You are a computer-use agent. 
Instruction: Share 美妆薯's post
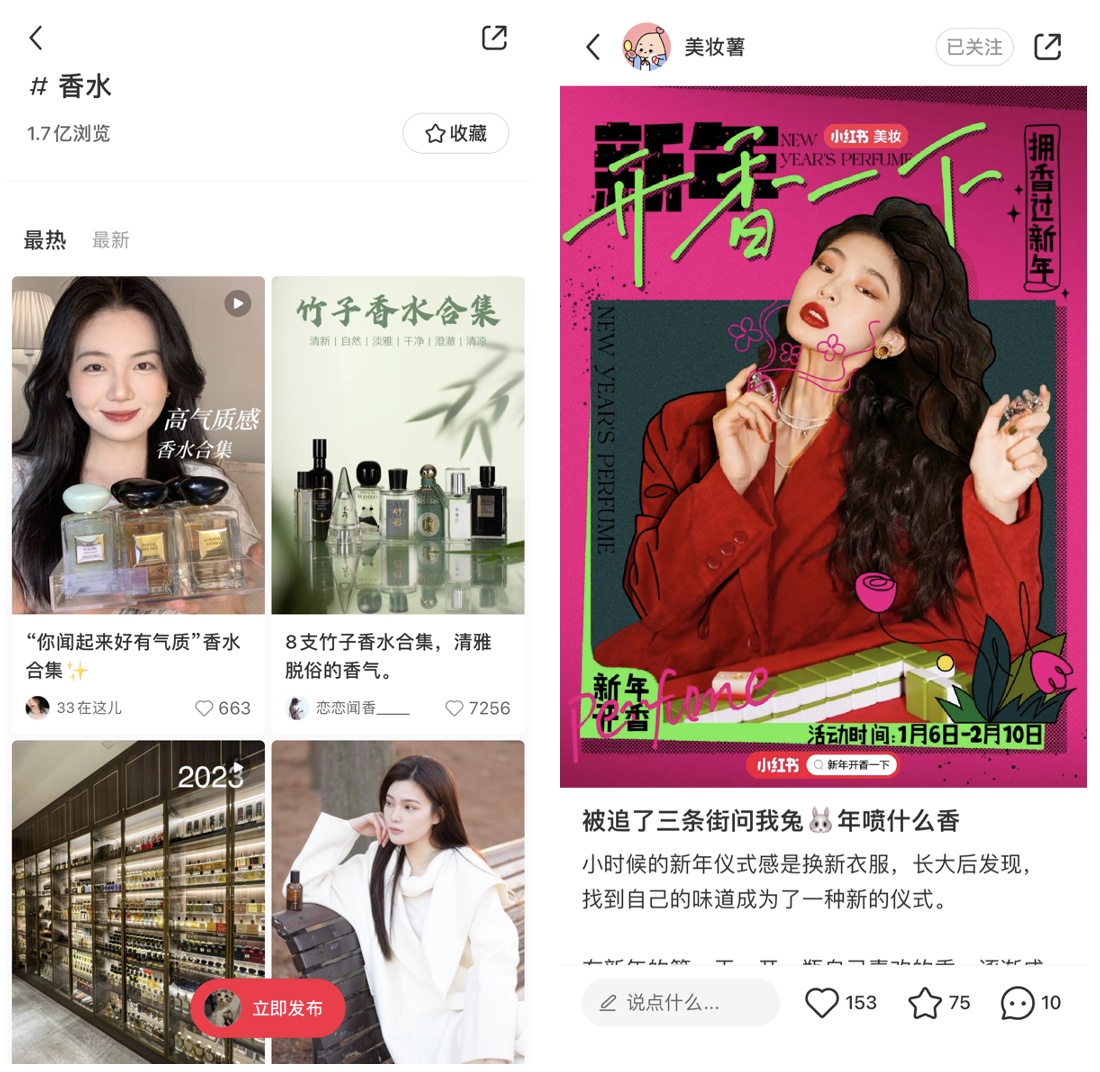tap(1047, 47)
